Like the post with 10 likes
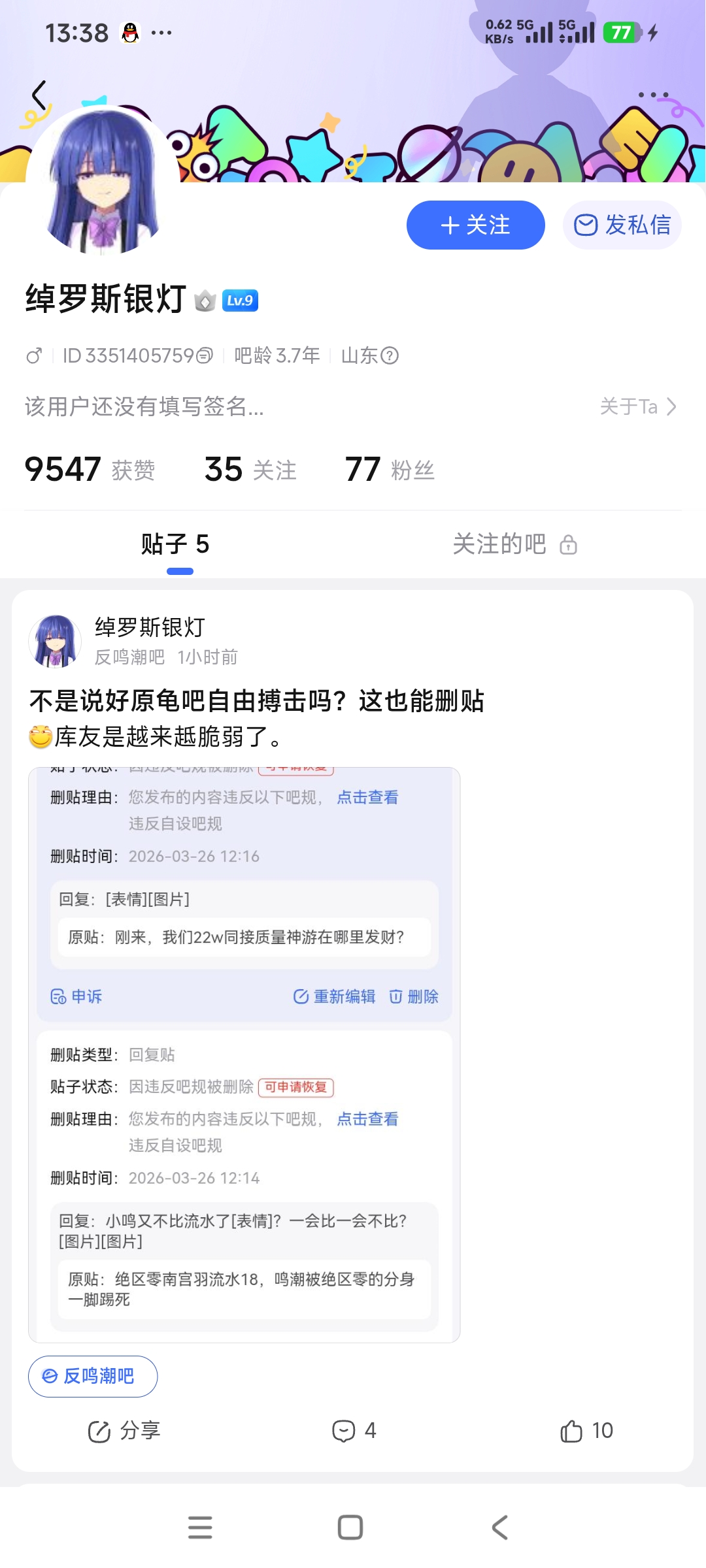Image resolution: width=706 pixels, height=1568 pixels. pos(586,1431)
